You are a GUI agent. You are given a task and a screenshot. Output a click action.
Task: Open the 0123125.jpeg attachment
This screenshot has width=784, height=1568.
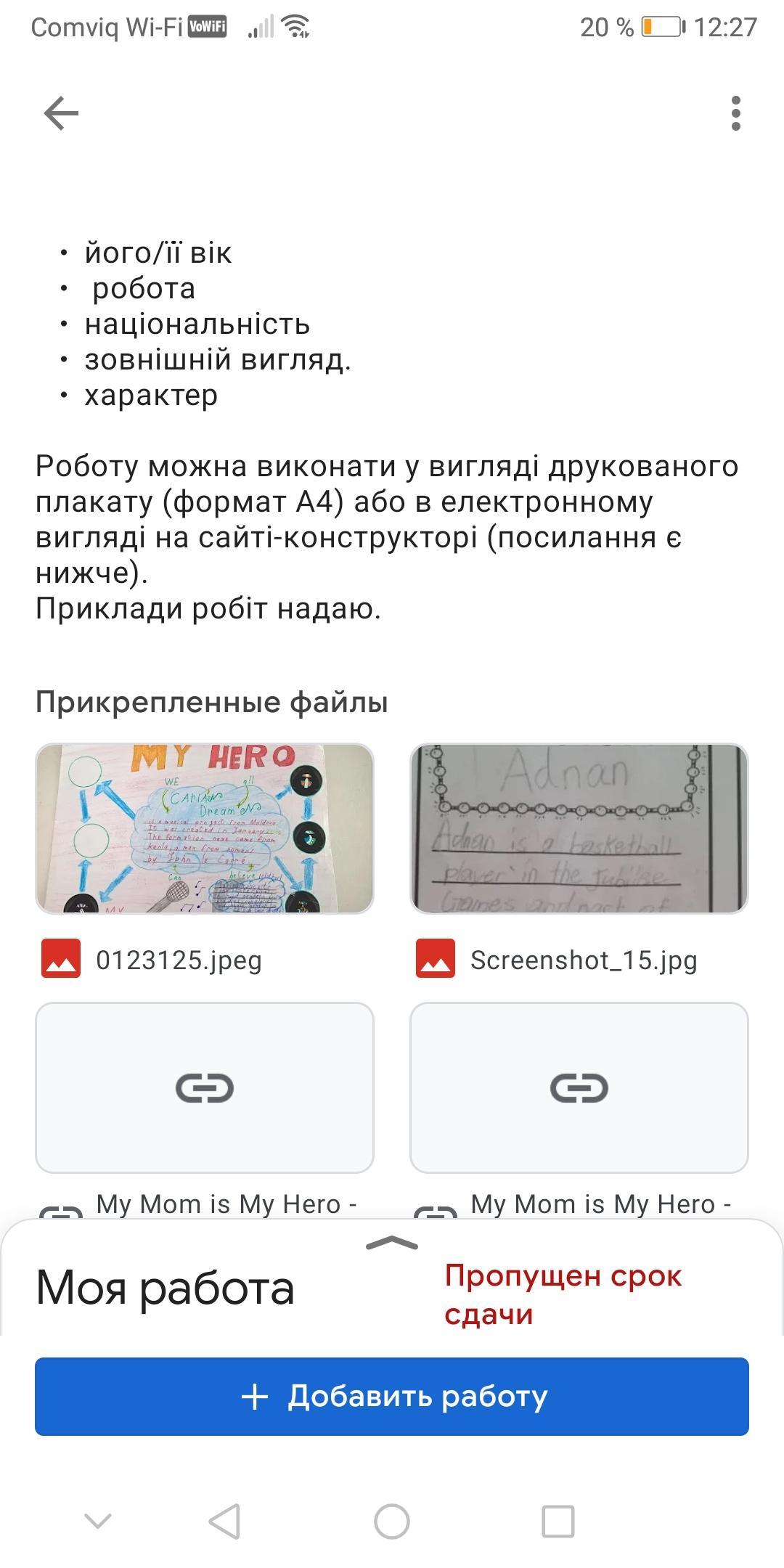(205, 828)
